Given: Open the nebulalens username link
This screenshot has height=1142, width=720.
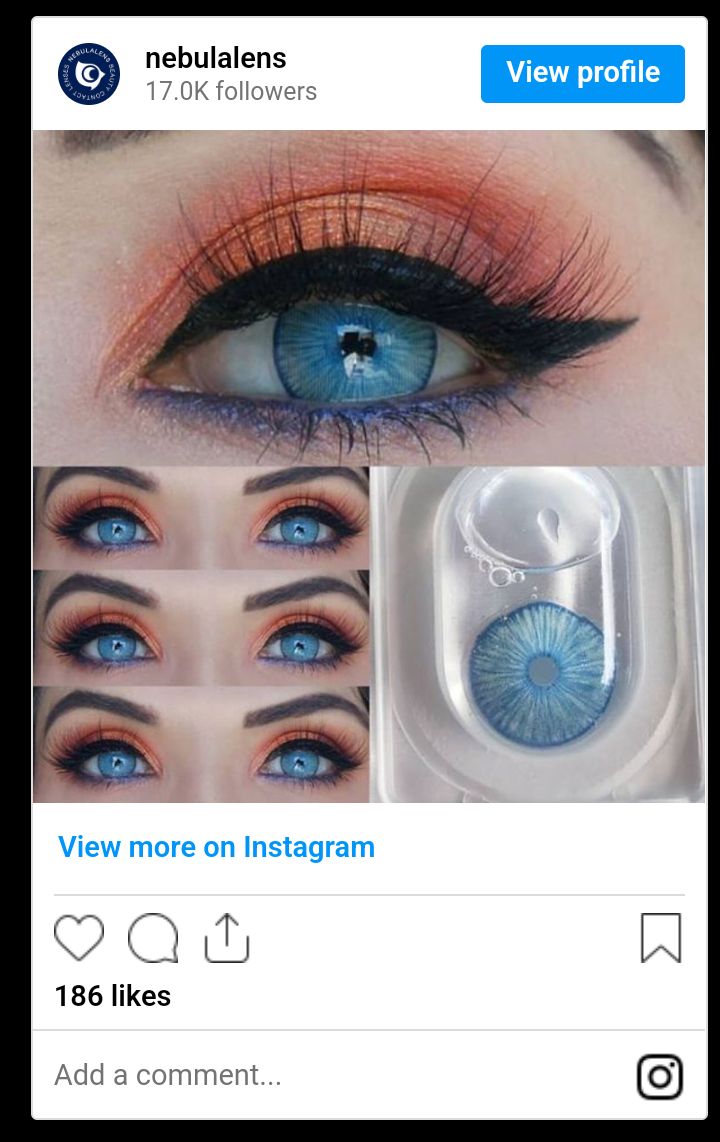Looking at the screenshot, I should tap(215, 58).
